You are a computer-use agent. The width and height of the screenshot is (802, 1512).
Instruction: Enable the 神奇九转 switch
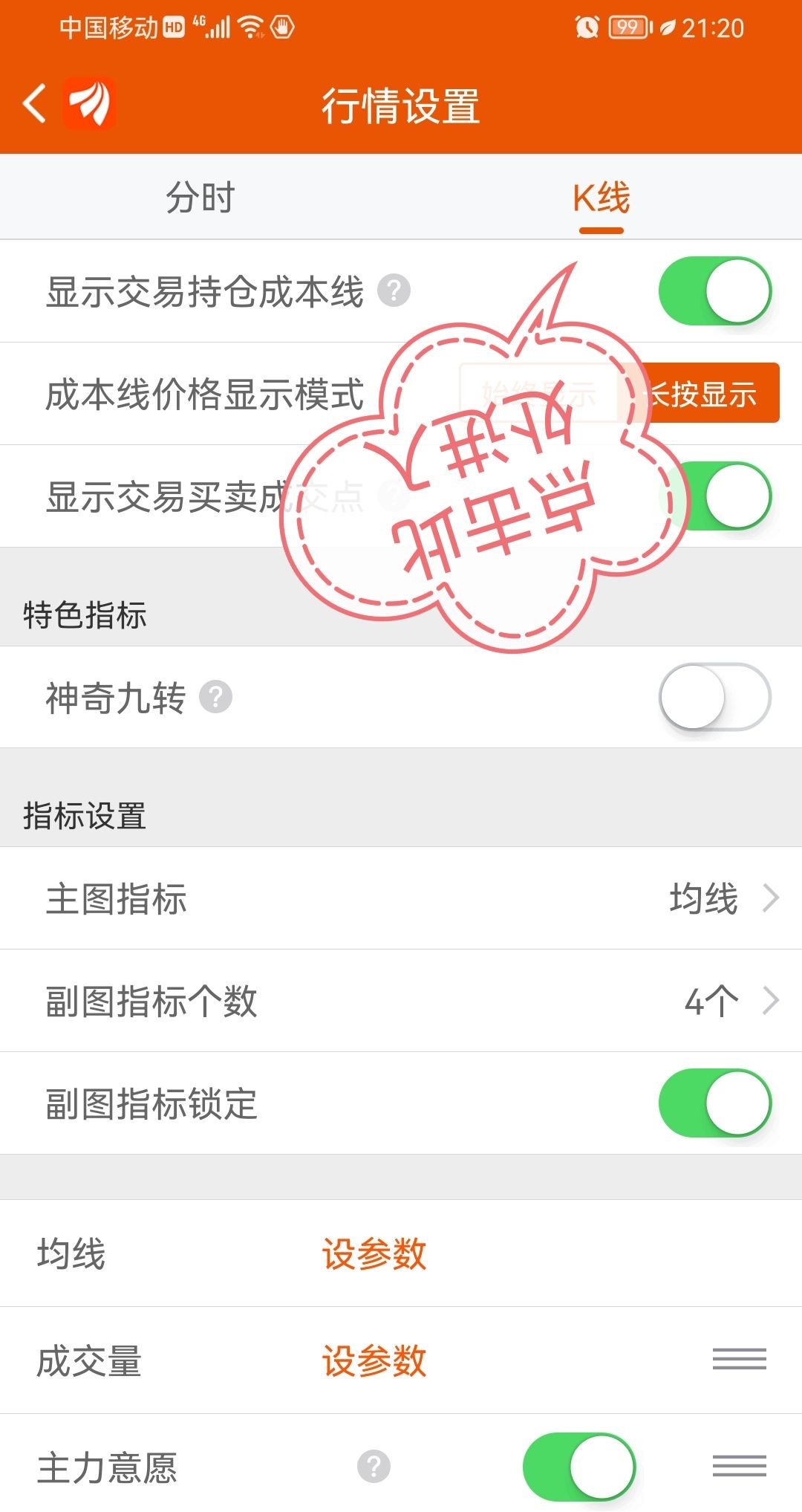[715, 696]
